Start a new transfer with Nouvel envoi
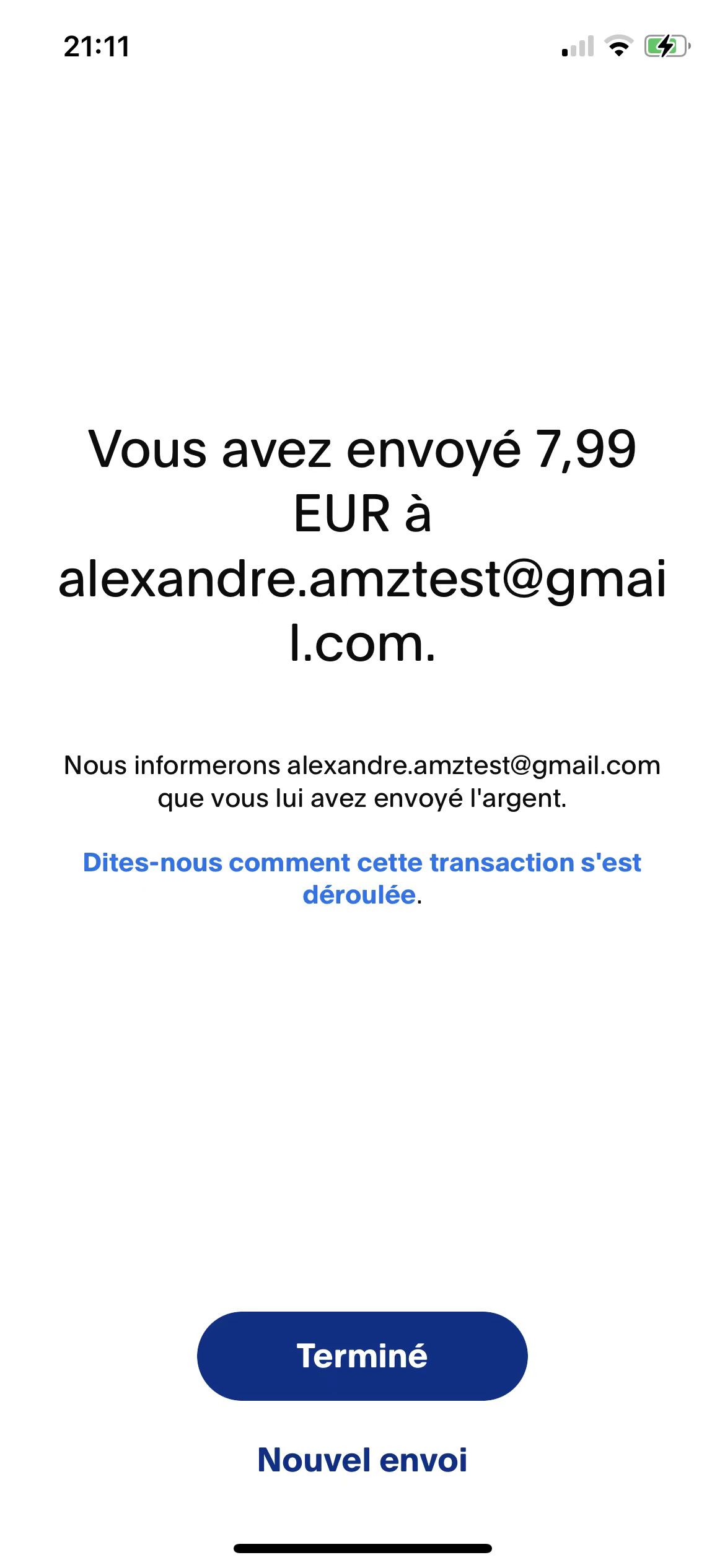Viewport: 725px width, 1568px height. tap(362, 1460)
